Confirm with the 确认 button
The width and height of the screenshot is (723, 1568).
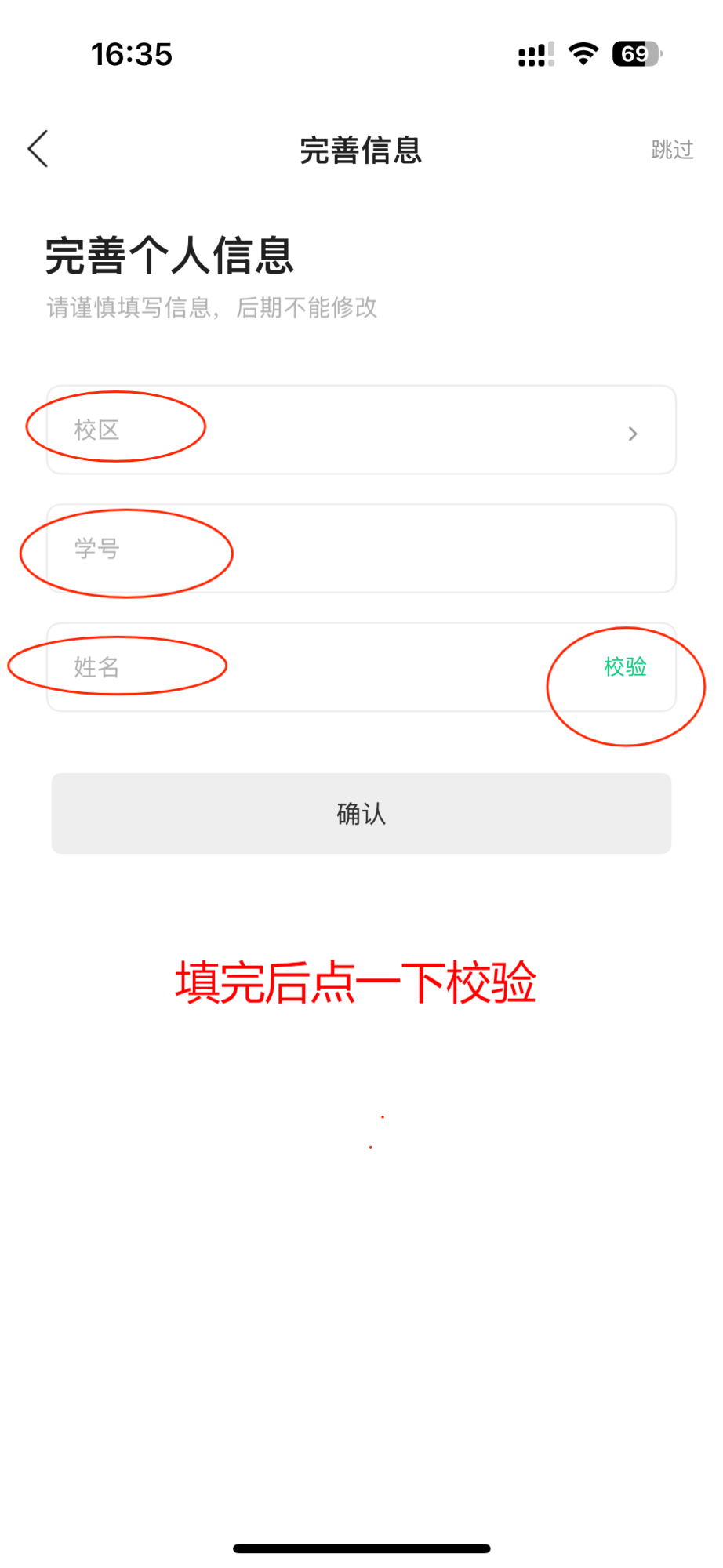(361, 814)
